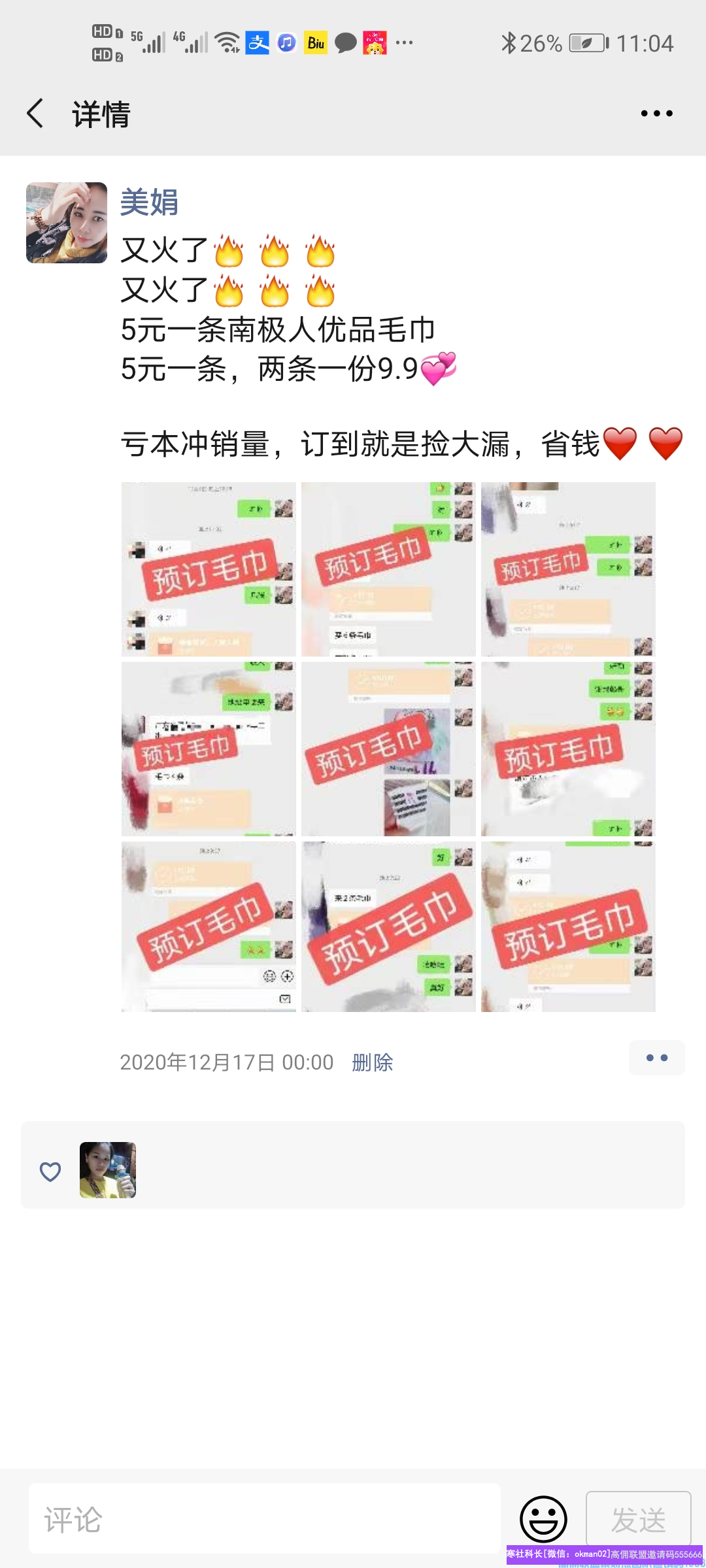706x1568 pixels.
Task: Open 美娟's profile picture
Action: coord(67,223)
